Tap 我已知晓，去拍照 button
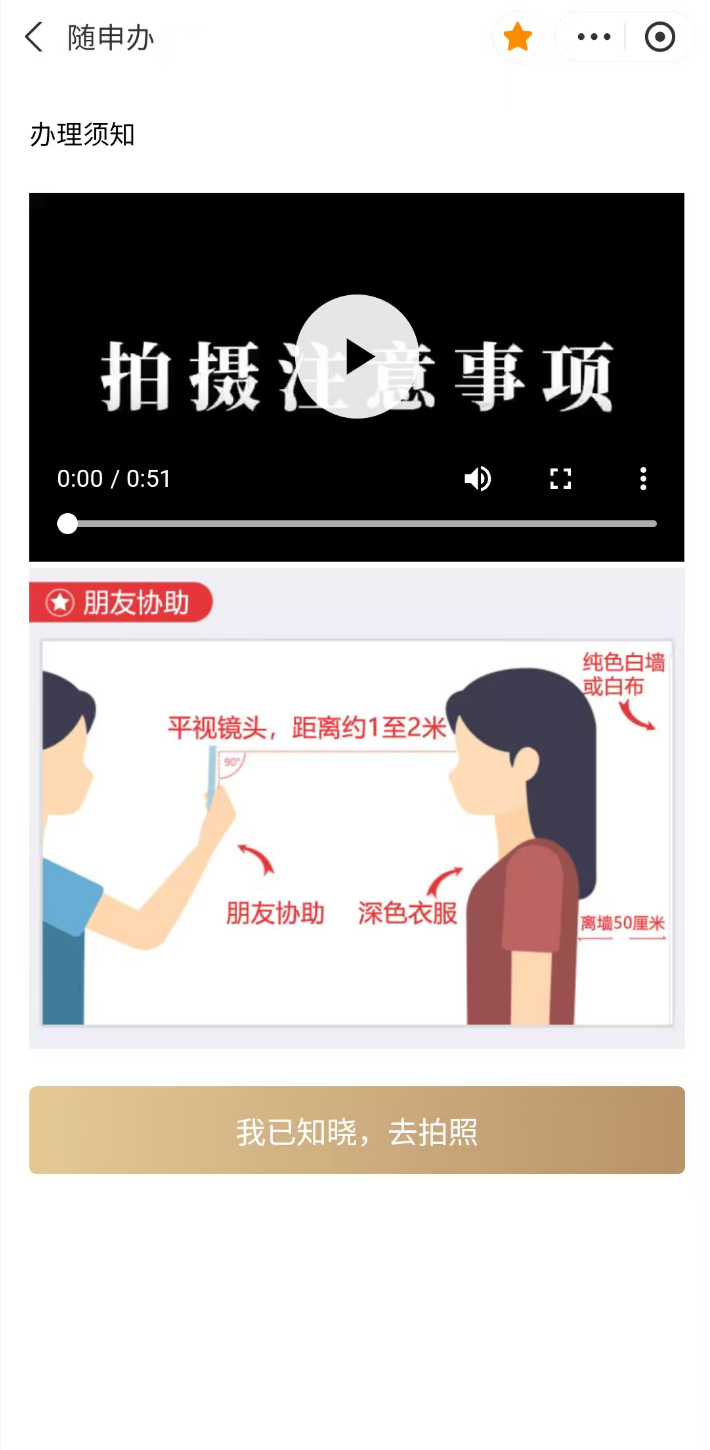The width and height of the screenshot is (710, 1450). tap(357, 1130)
